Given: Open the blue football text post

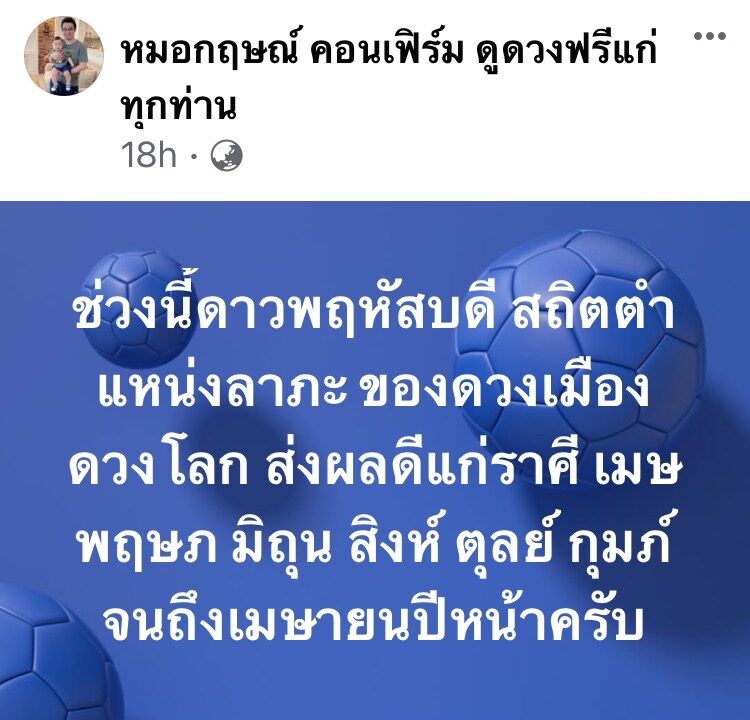Looking at the screenshot, I should tap(375, 460).
